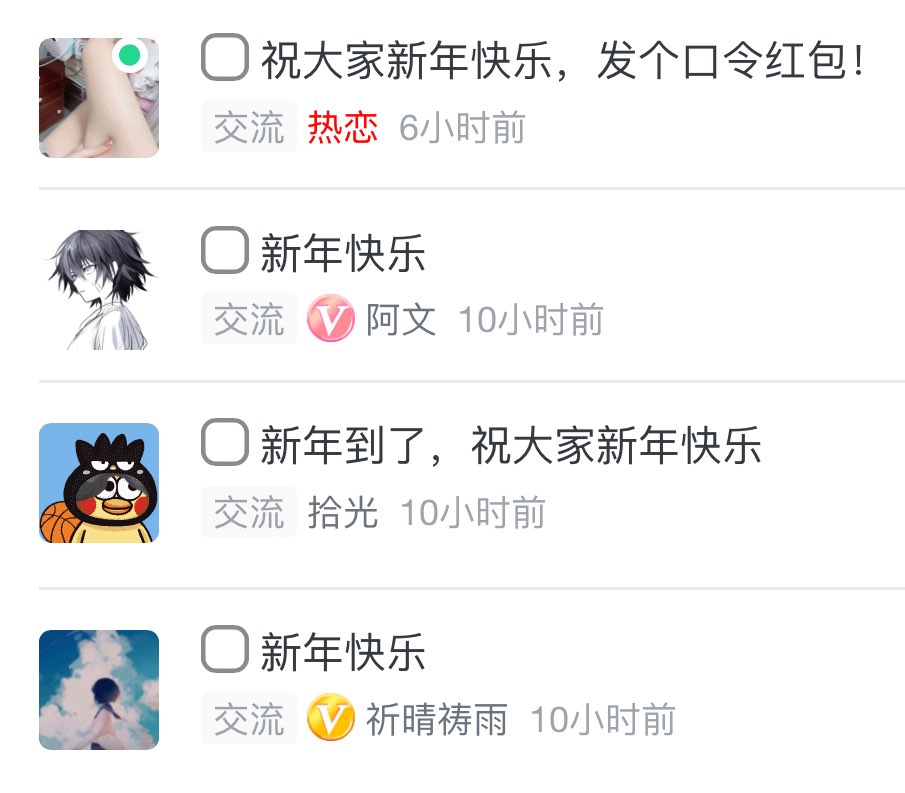View 阿文's anime avatar profile
Image resolution: width=905 pixels, height=793 pixels.
point(99,290)
